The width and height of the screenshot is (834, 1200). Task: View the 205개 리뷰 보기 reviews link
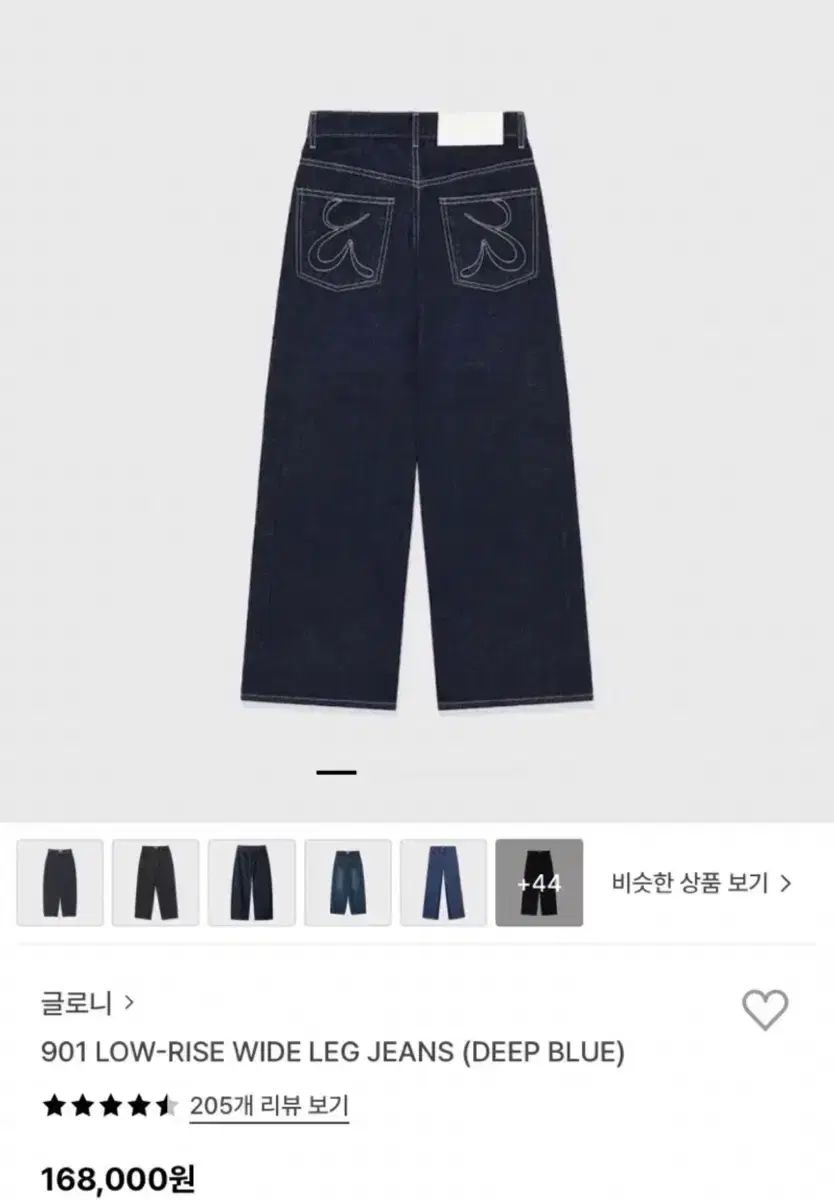coord(269,1106)
